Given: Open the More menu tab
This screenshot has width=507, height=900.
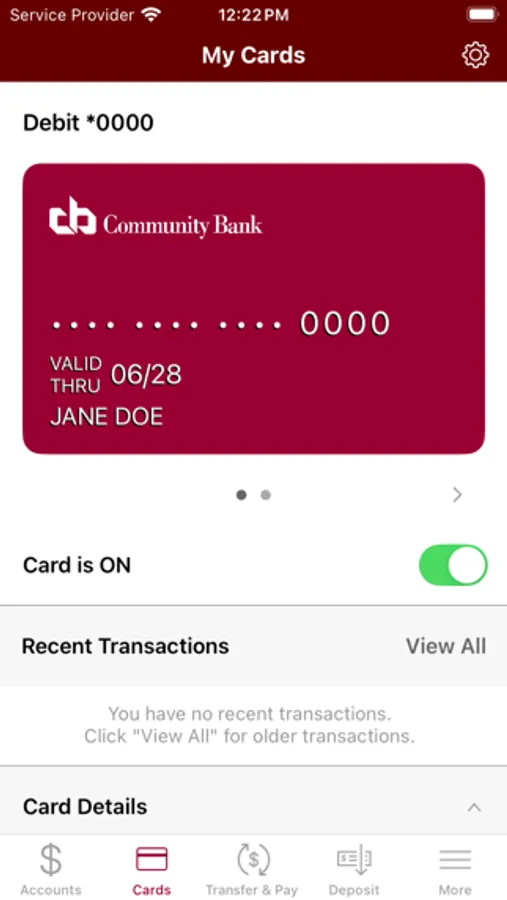Looking at the screenshot, I should coord(455,869).
